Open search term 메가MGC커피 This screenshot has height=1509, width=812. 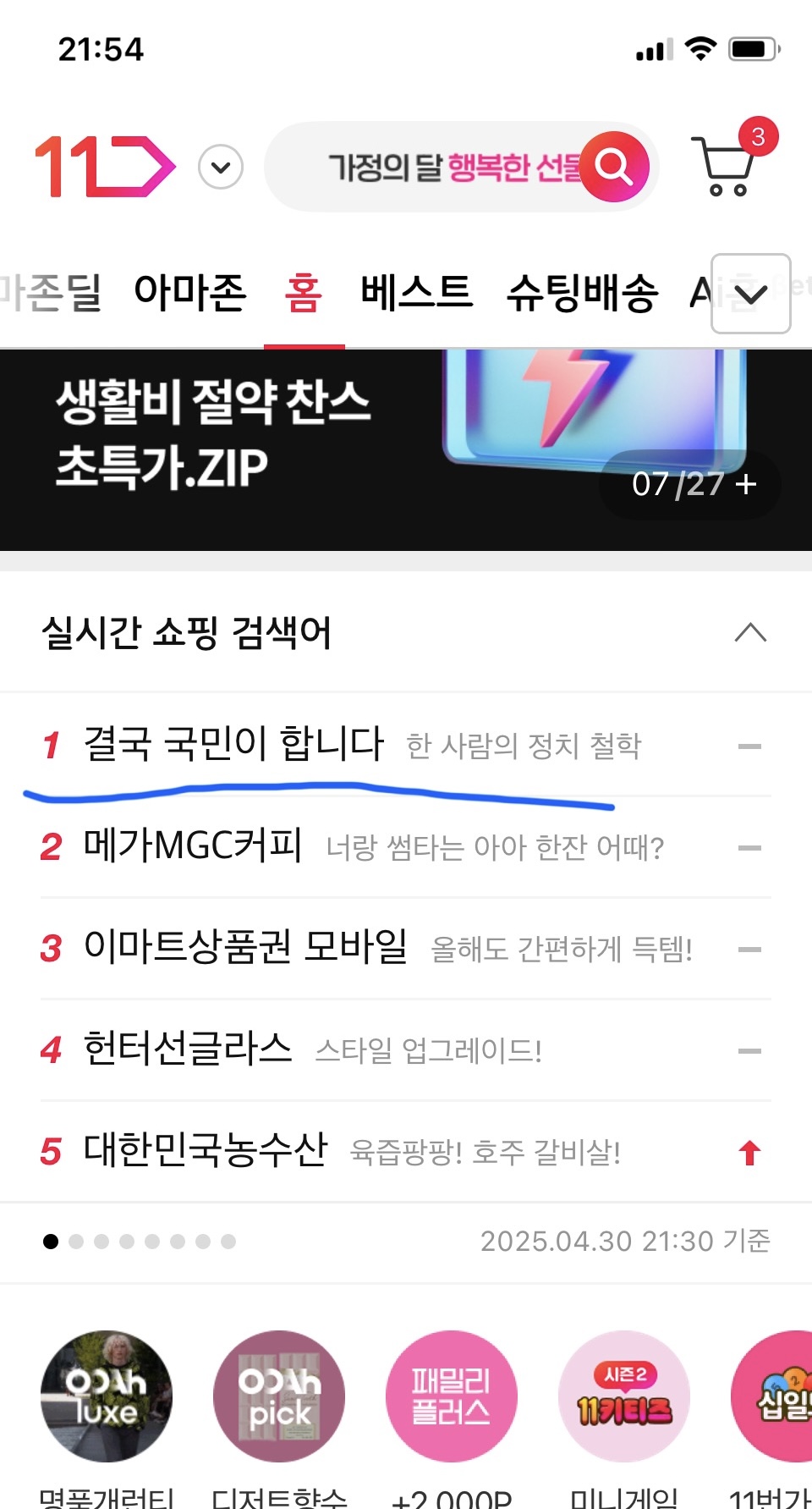click(x=193, y=846)
